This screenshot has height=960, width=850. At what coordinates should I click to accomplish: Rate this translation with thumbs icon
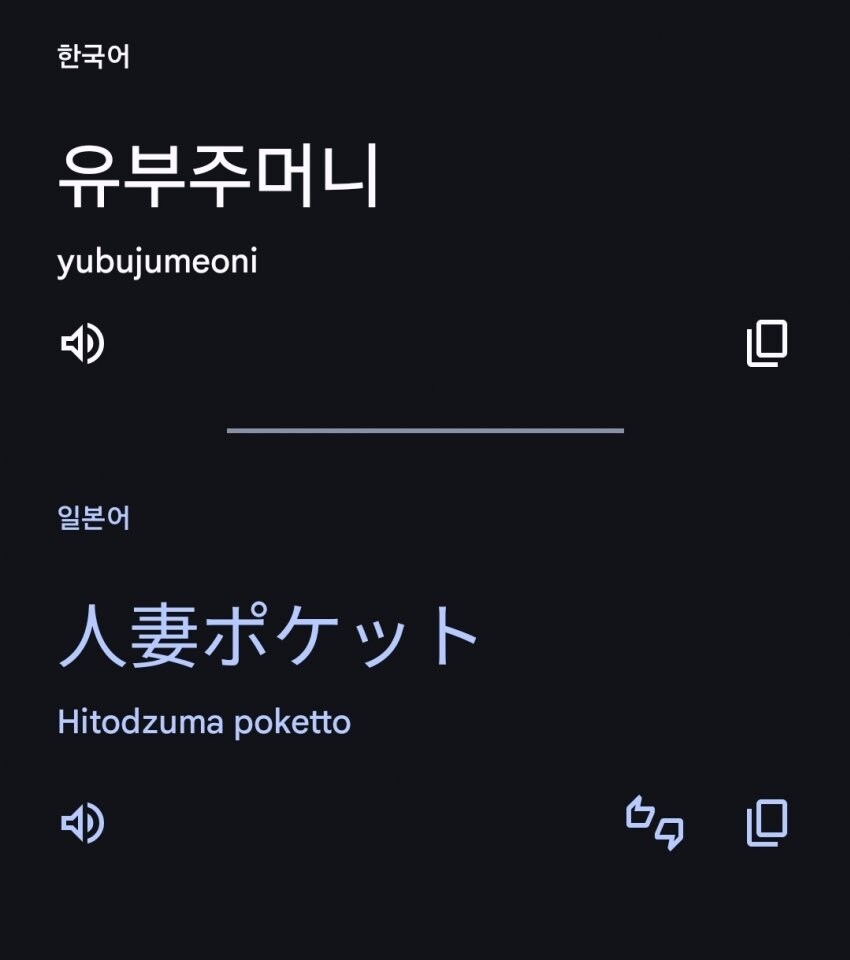655,823
